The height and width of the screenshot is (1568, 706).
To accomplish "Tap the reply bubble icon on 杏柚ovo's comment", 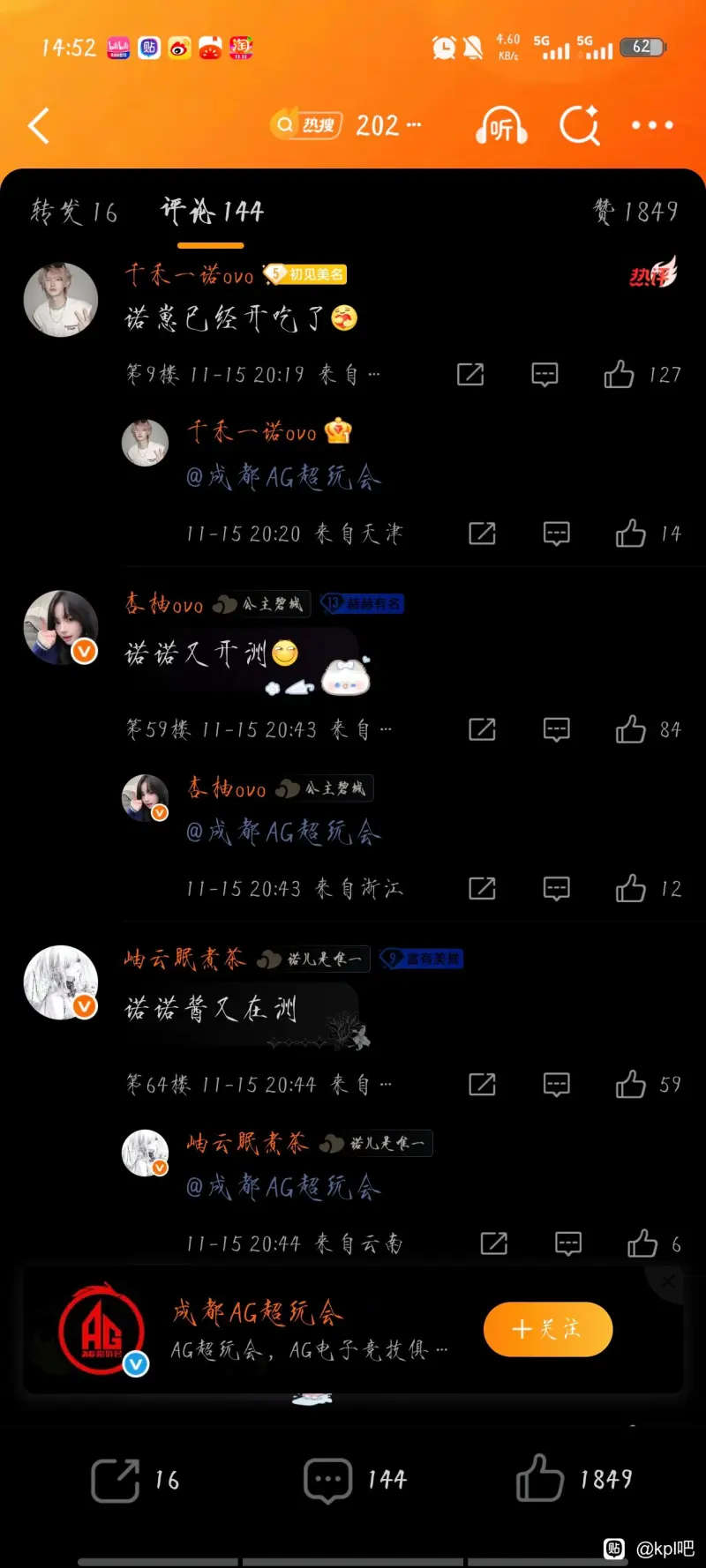I will pyautogui.click(x=556, y=729).
